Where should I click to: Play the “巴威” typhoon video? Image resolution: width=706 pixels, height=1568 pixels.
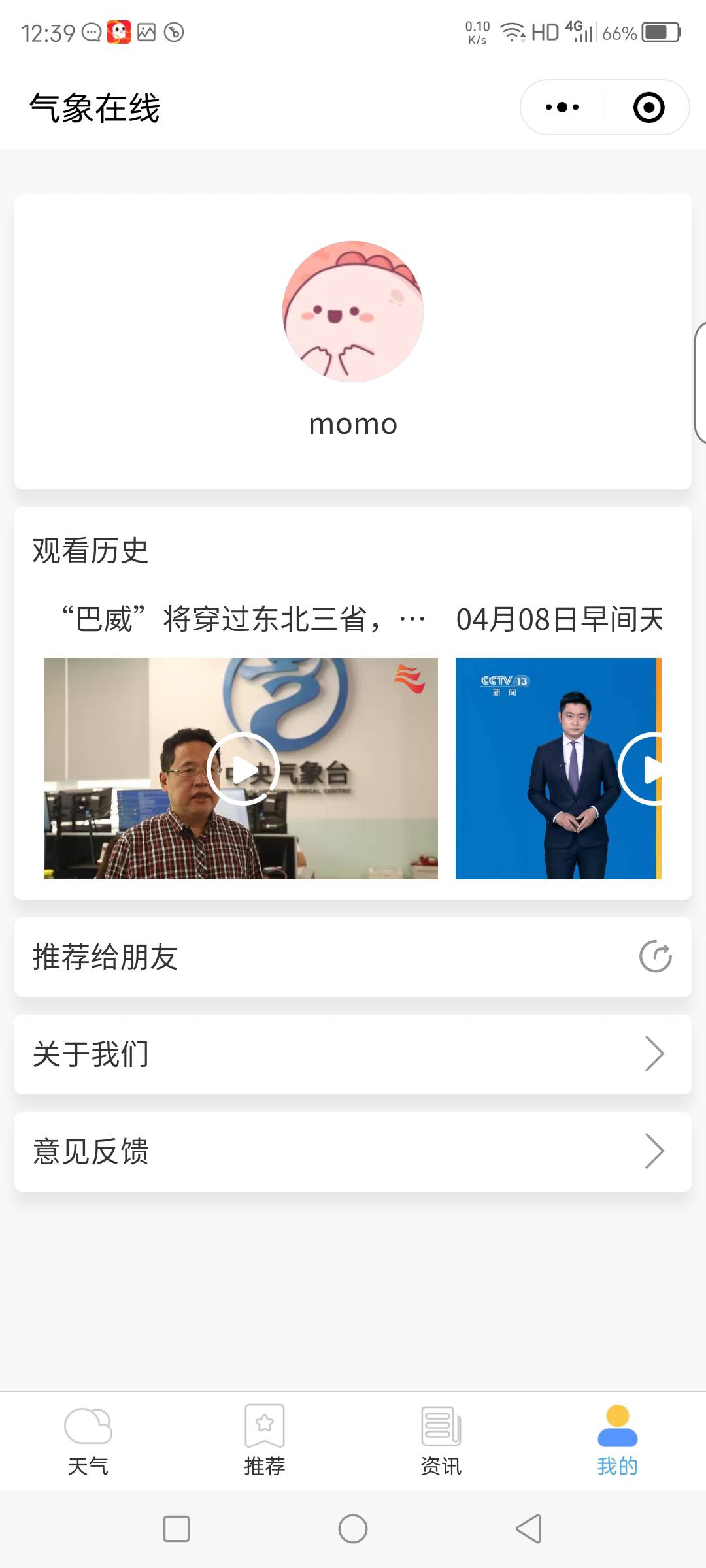(x=243, y=768)
